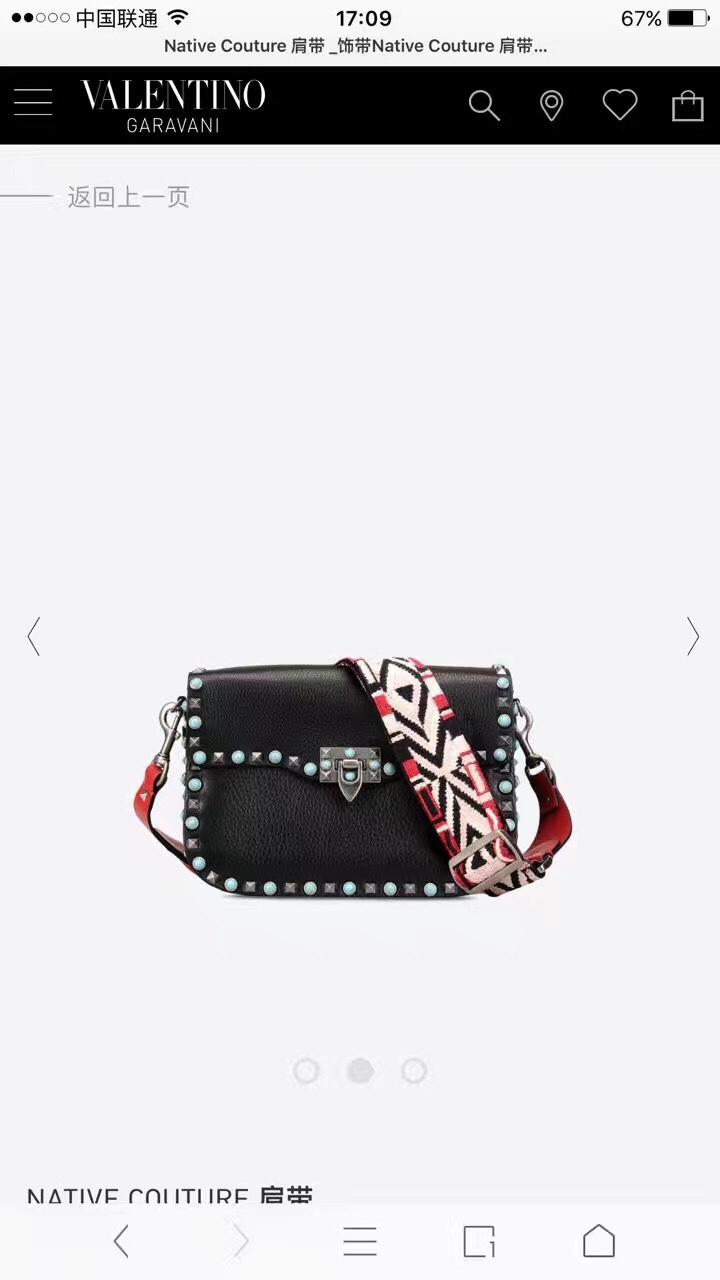Open the browser tabs view
Viewport: 720px width, 1280px height.
pos(479,1241)
